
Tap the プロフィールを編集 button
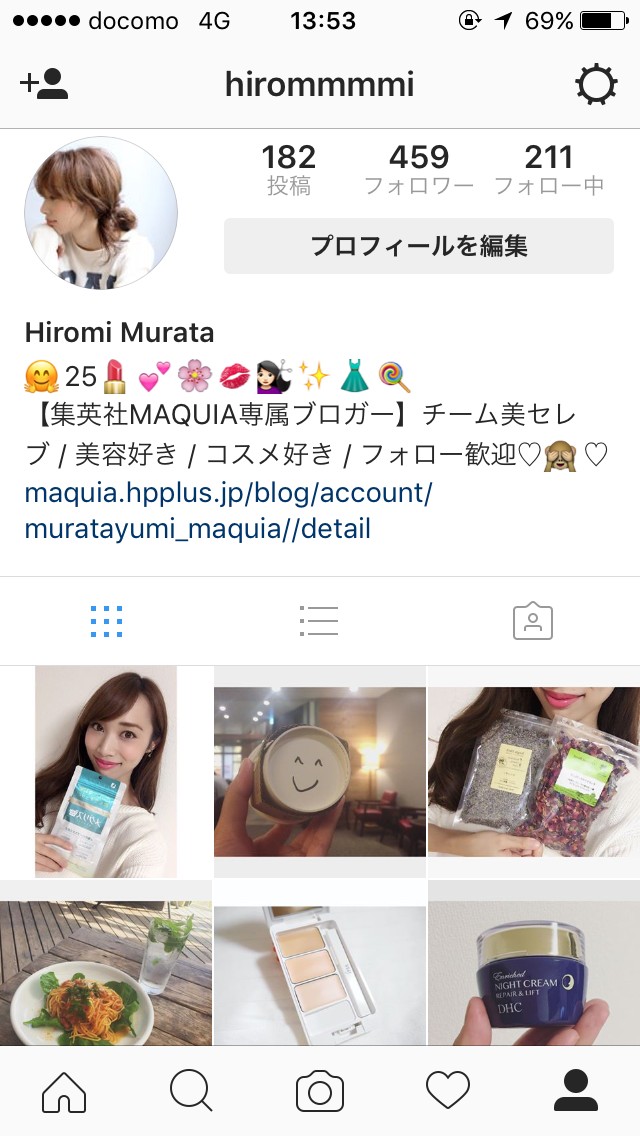coord(418,246)
